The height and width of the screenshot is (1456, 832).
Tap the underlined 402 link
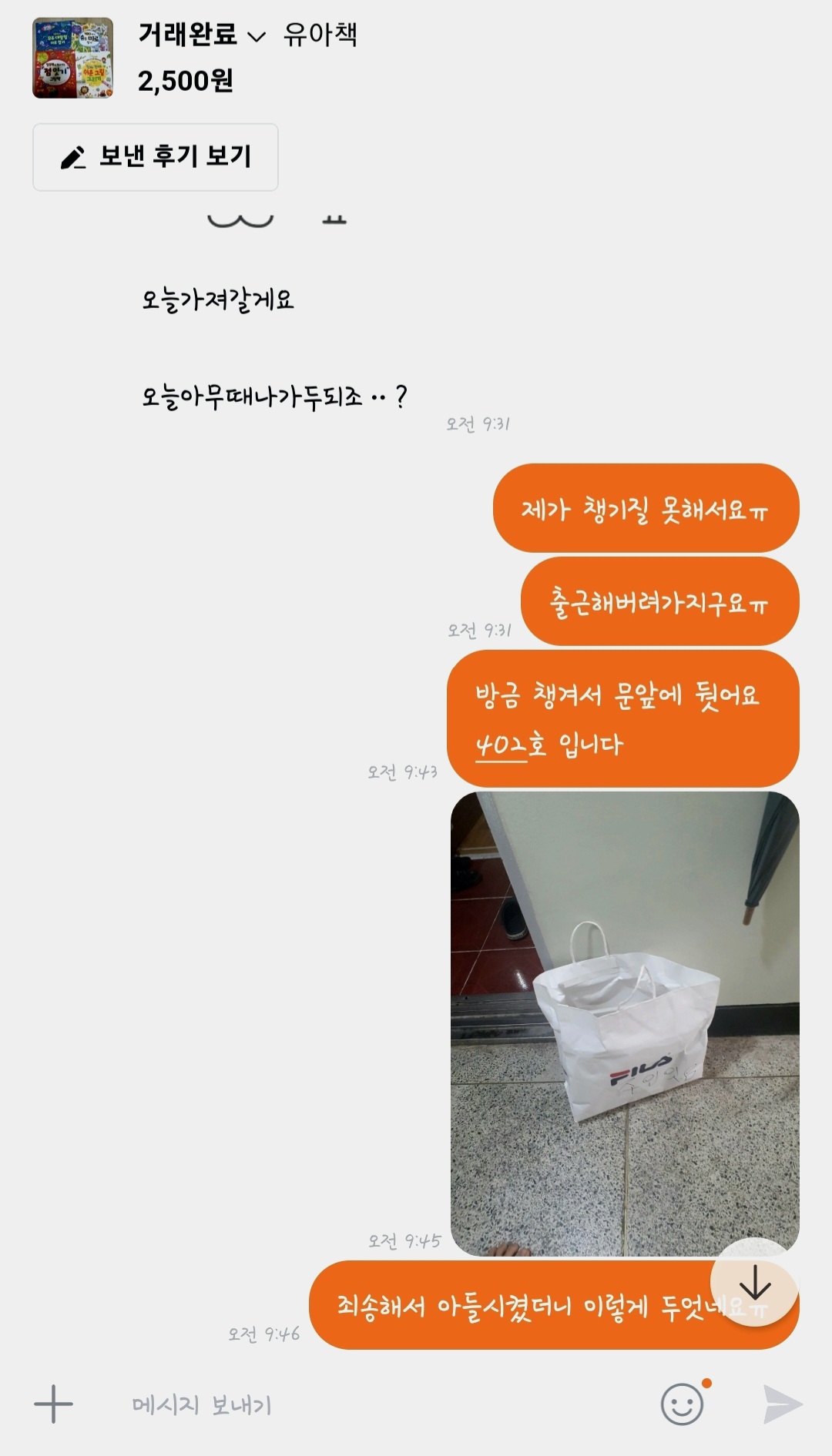tap(501, 745)
